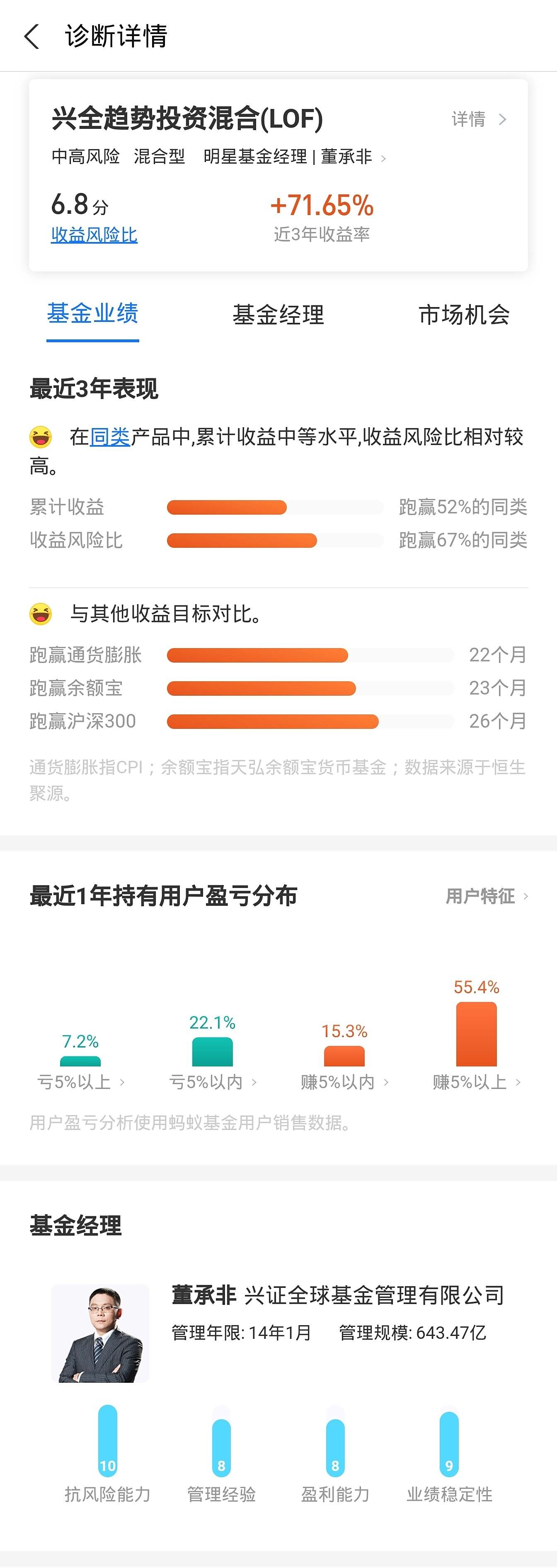Open 用户特征 details
The image size is (557, 1568).
[x=486, y=896]
